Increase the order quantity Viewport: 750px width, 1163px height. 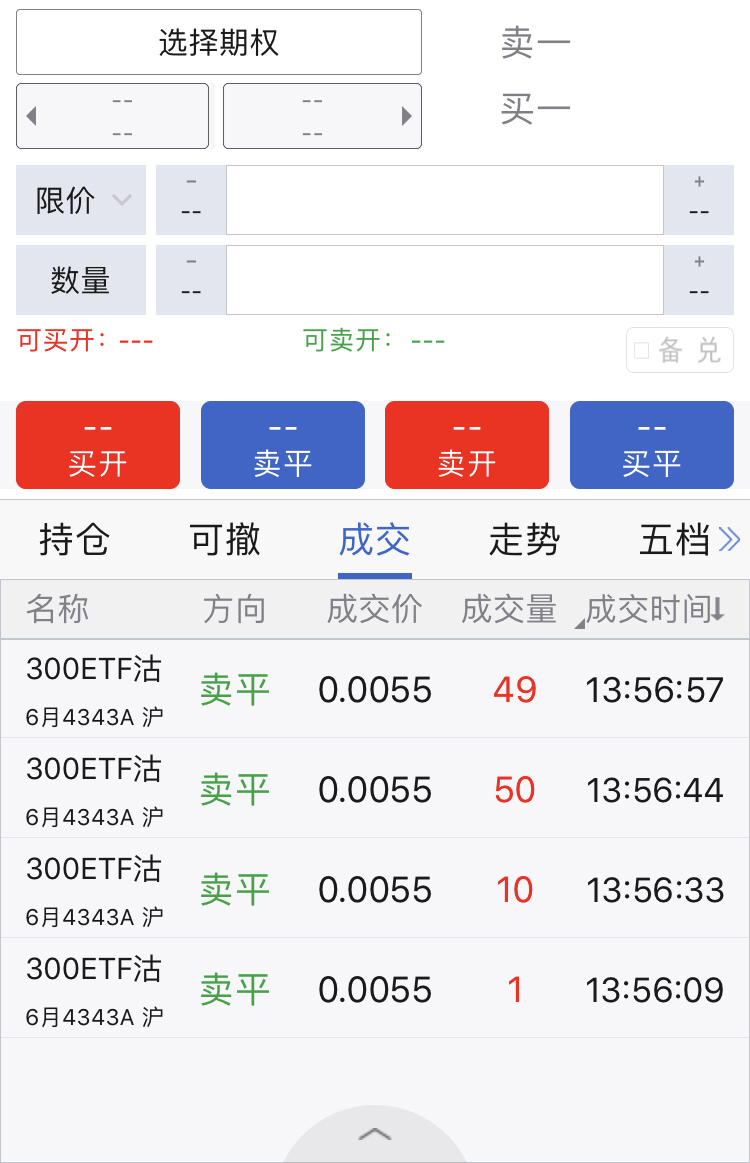point(698,280)
